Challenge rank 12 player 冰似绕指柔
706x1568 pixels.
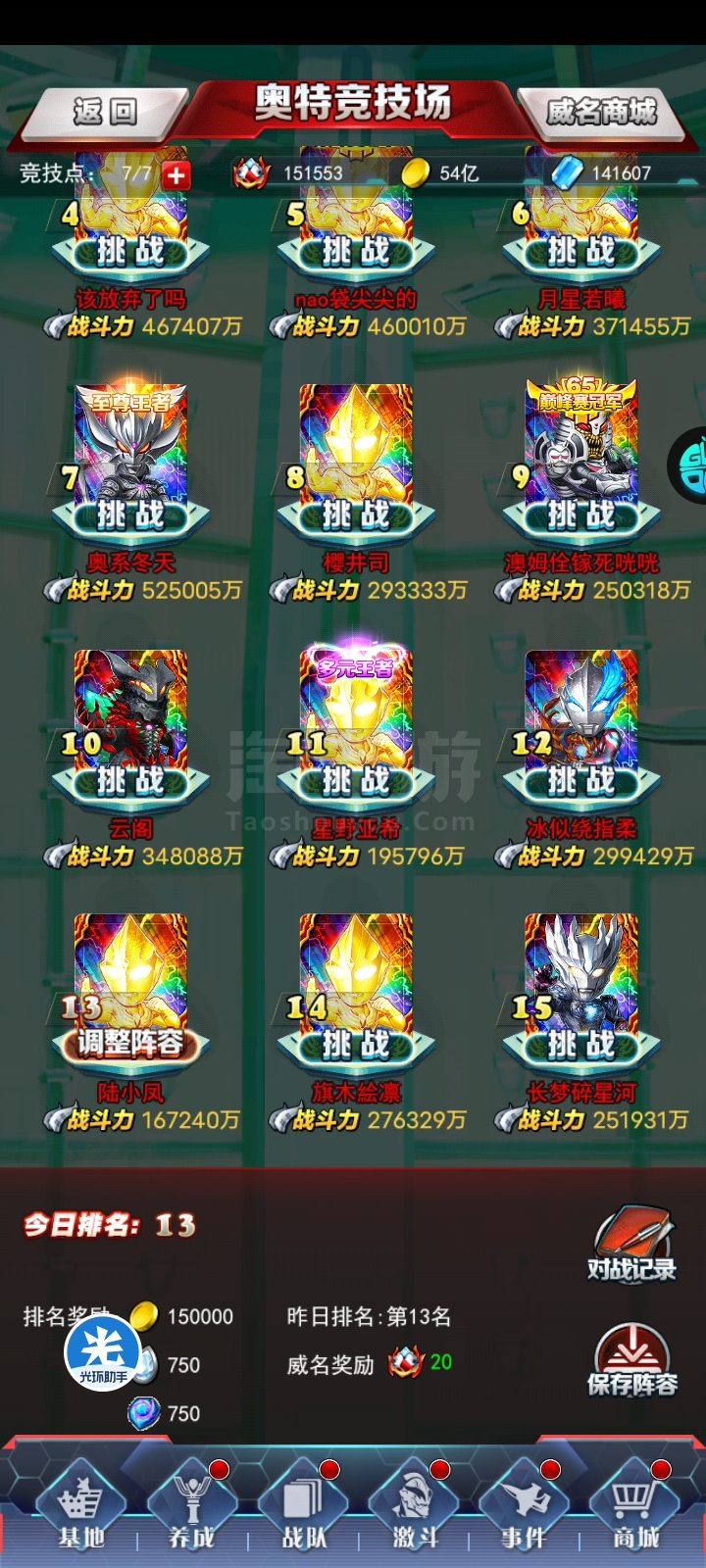(581, 779)
